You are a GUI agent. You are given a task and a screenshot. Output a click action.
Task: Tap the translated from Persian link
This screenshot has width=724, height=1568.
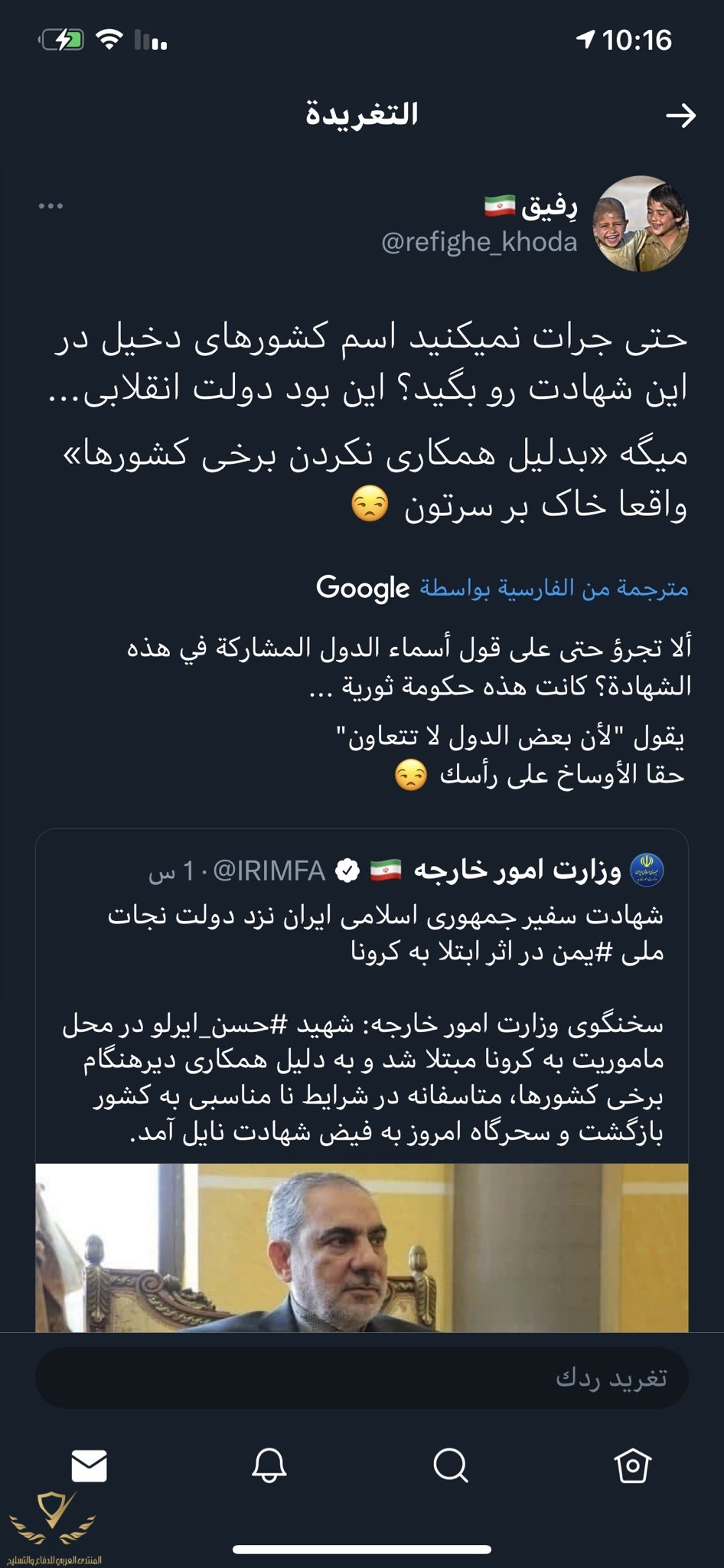(x=553, y=588)
